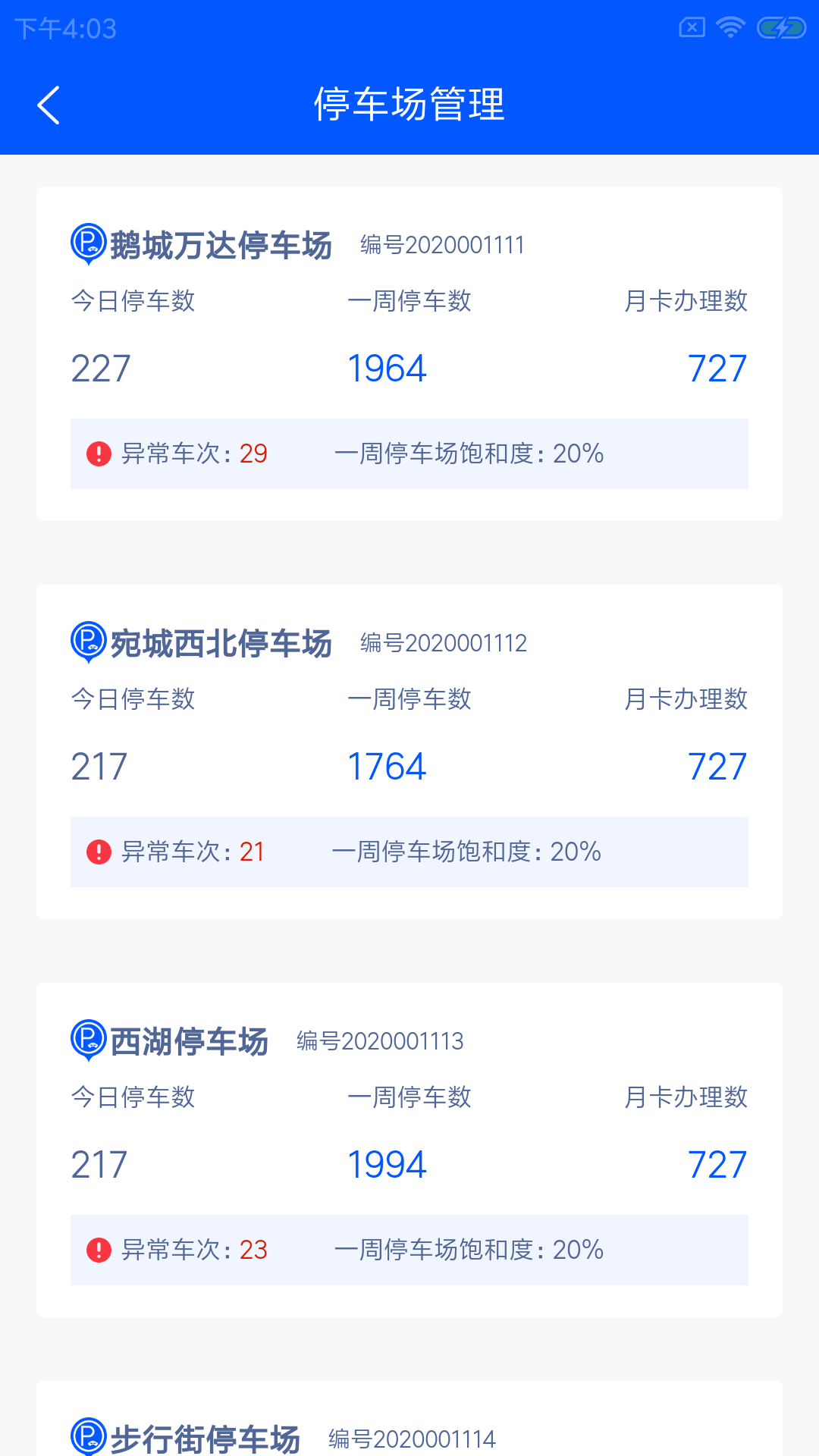Screen dimensions: 819x1456
Task: Click the red alert icon on 宛城西北停车场 card
Action: point(98,852)
